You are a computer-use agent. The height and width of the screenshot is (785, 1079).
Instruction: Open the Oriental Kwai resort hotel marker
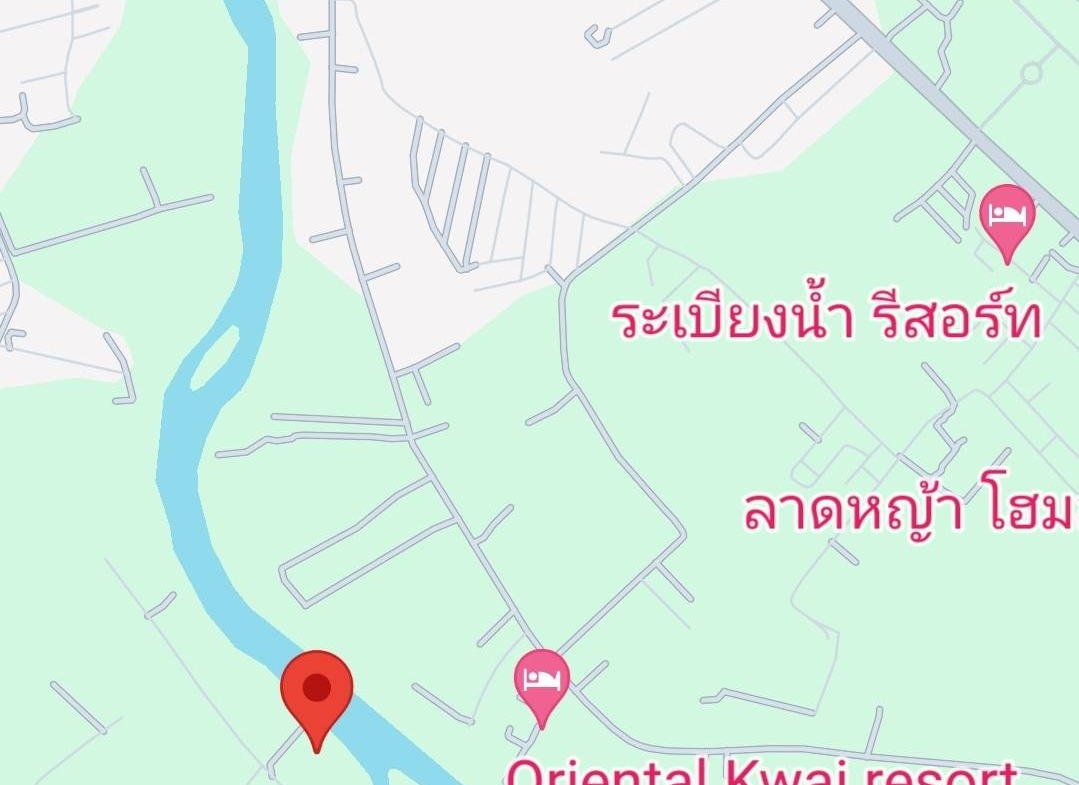click(x=542, y=682)
